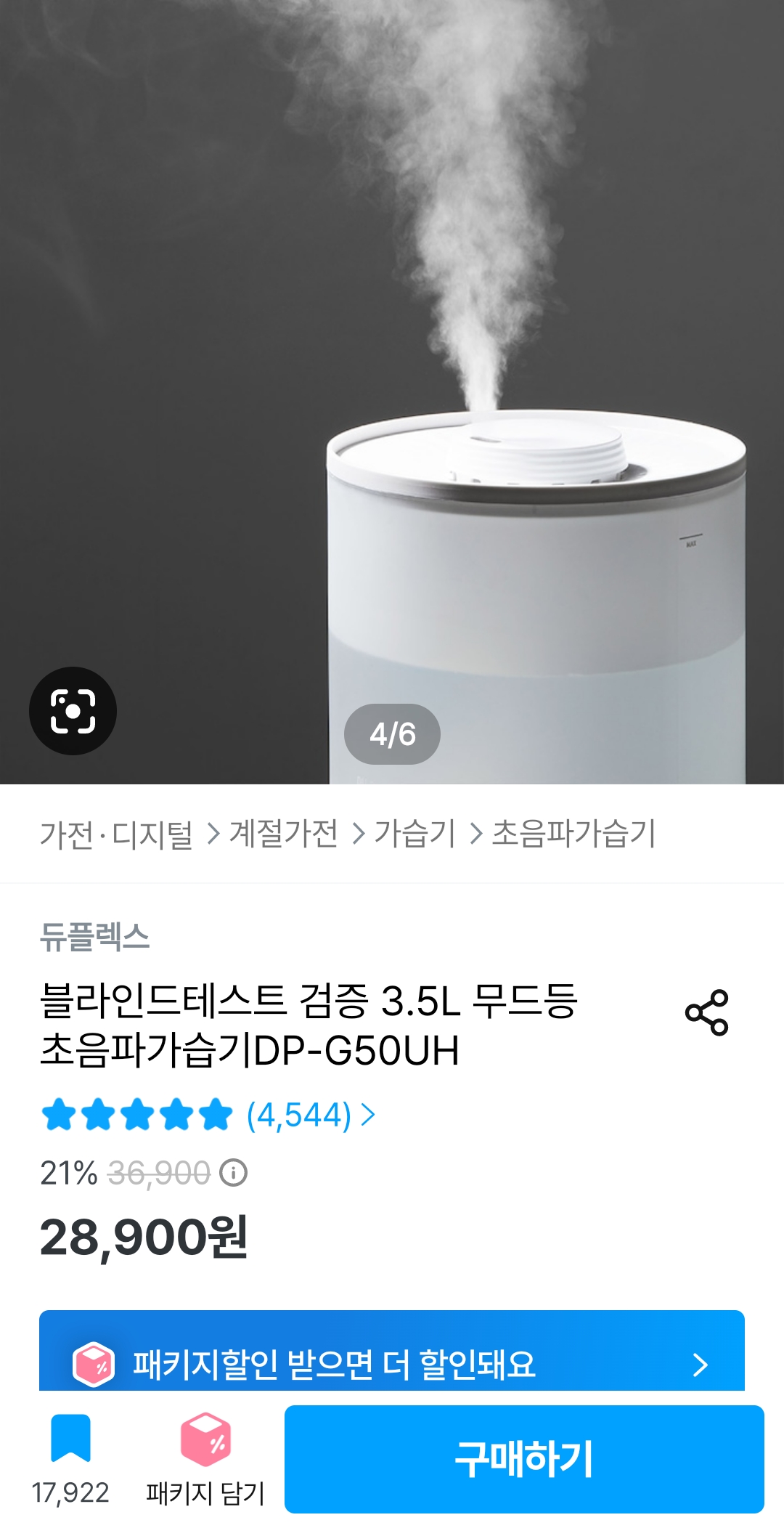Share this humidifier product
Screen dimensions: 784x1528
[x=706, y=1012]
